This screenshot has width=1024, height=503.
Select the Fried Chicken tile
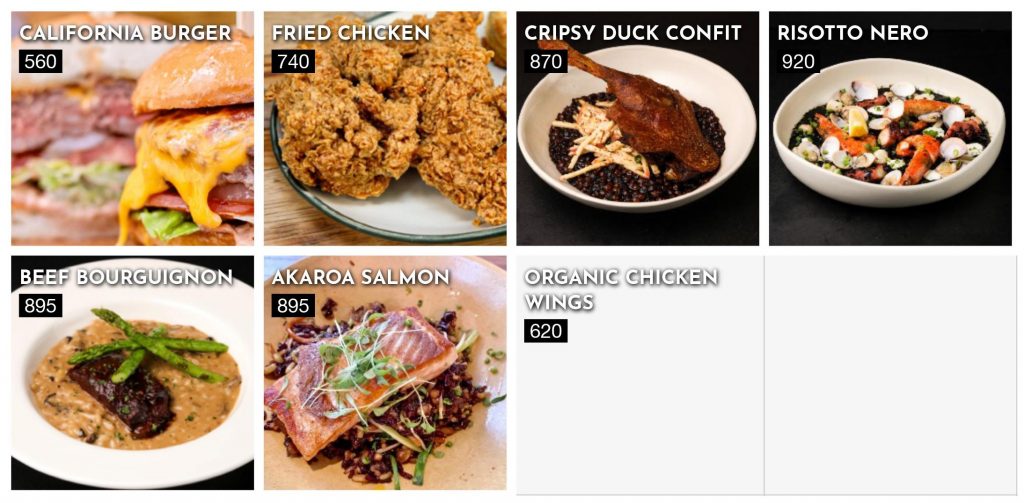[385, 128]
